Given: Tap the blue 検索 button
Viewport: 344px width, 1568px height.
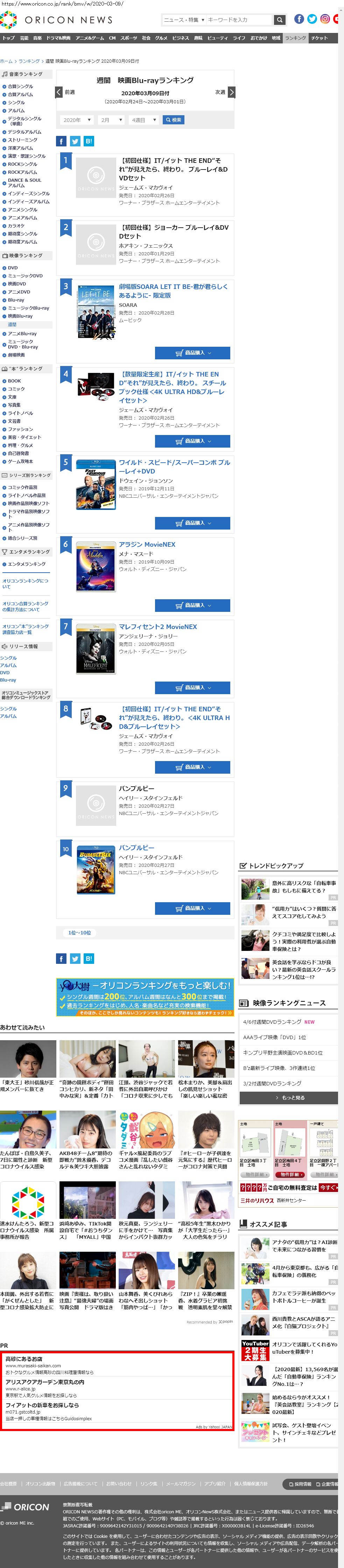Looking at the screenshot, I should pyautogui.click(x=173, y=120).
